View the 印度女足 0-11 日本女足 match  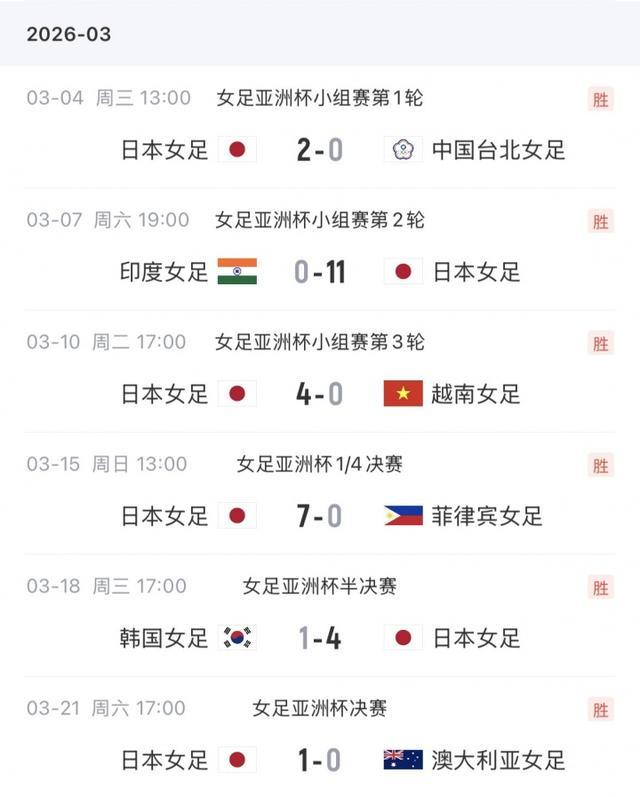tap(320, 272)
